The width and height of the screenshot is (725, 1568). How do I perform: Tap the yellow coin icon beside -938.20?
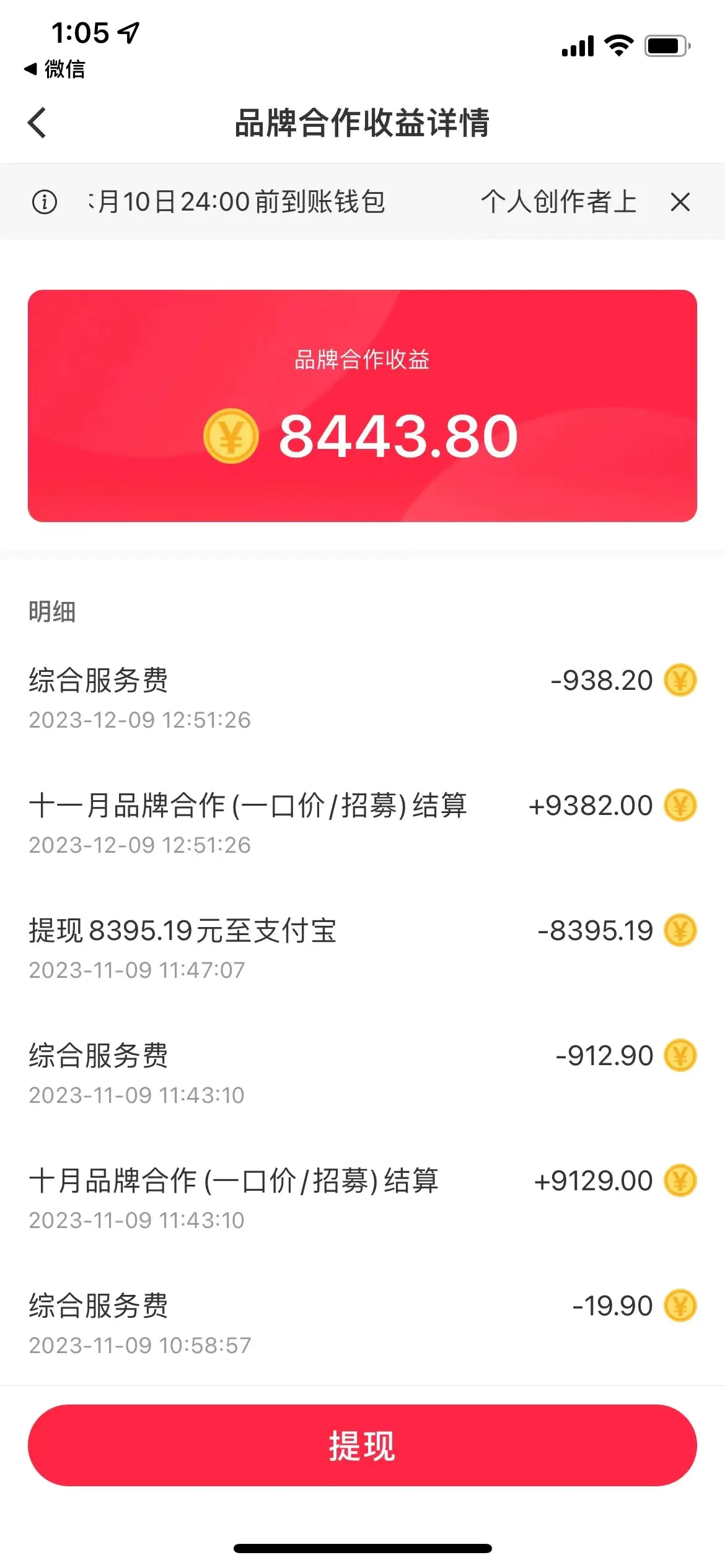tap(680, 681)
